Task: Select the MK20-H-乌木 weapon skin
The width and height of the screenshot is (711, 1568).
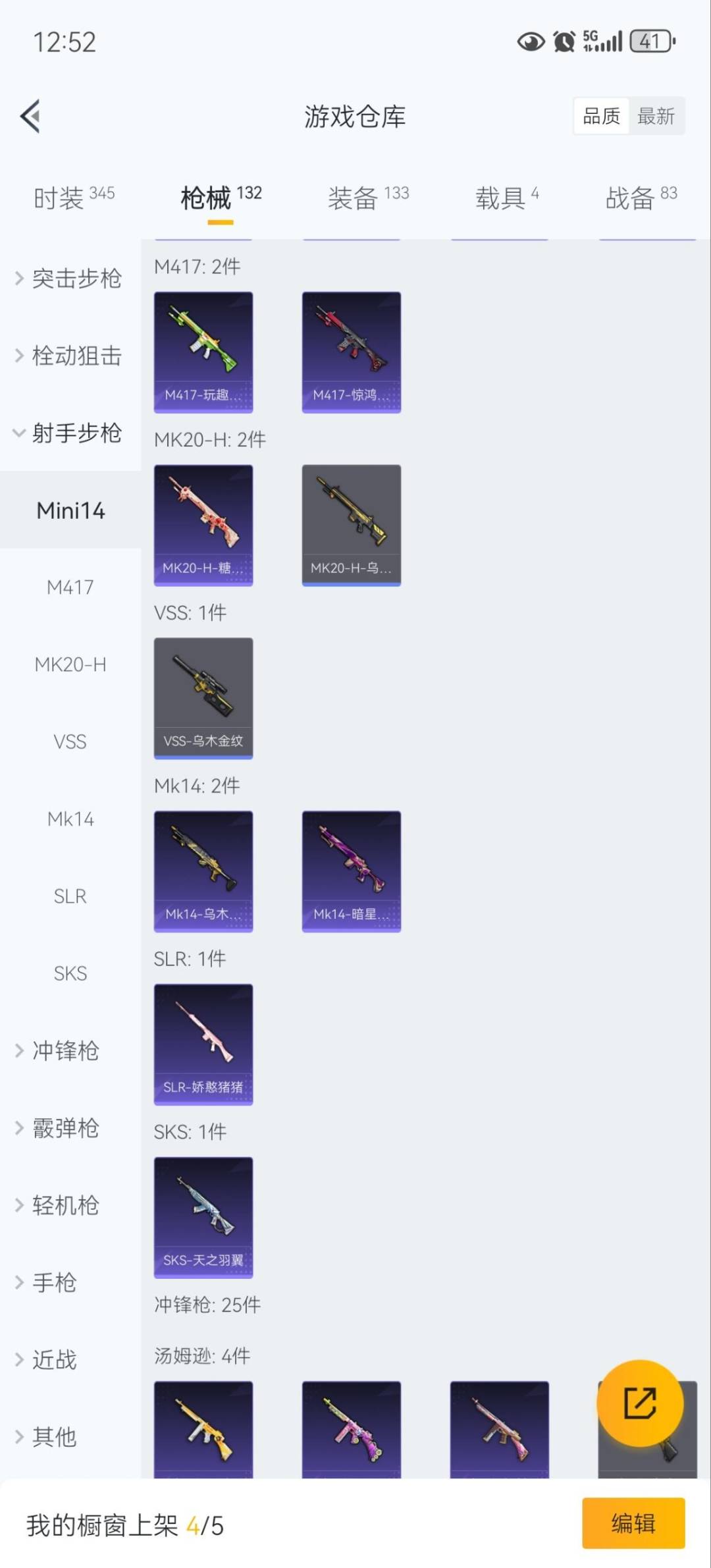Action: pos(351,524)
